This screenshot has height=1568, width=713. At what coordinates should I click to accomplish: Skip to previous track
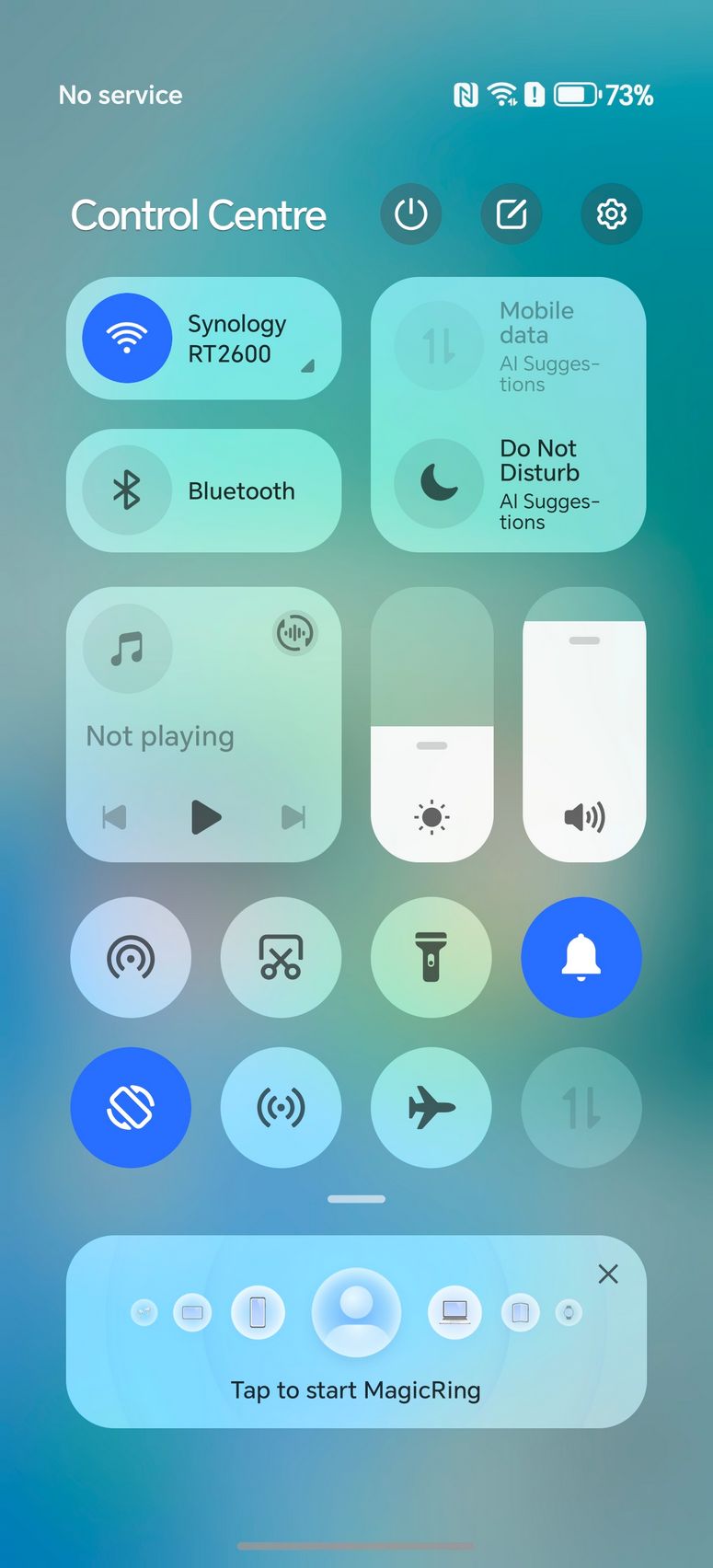click(114, 816)
